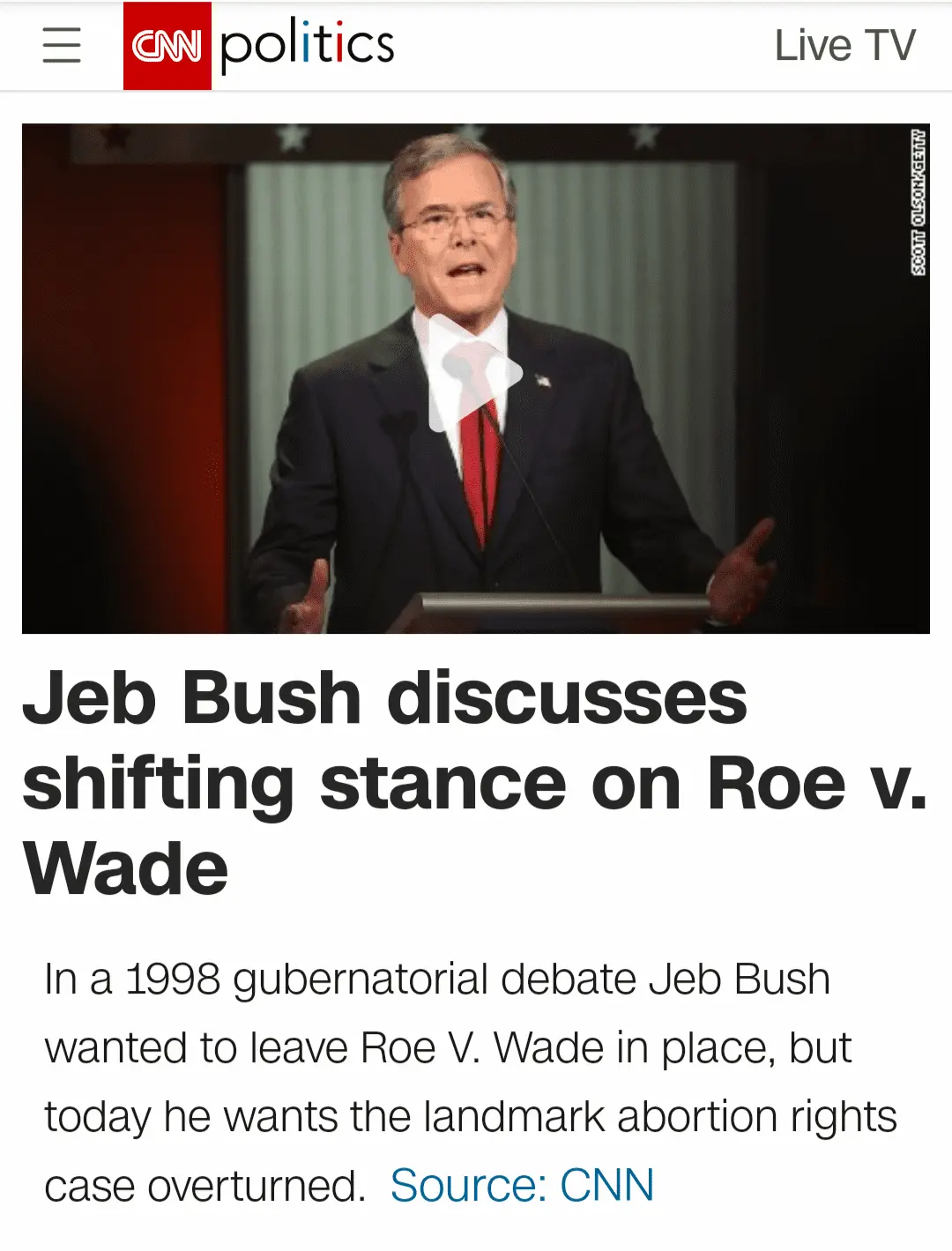Open the hamburger navigation menu
The height and width of the screenshot is (1251, 952).
(62, 45)
